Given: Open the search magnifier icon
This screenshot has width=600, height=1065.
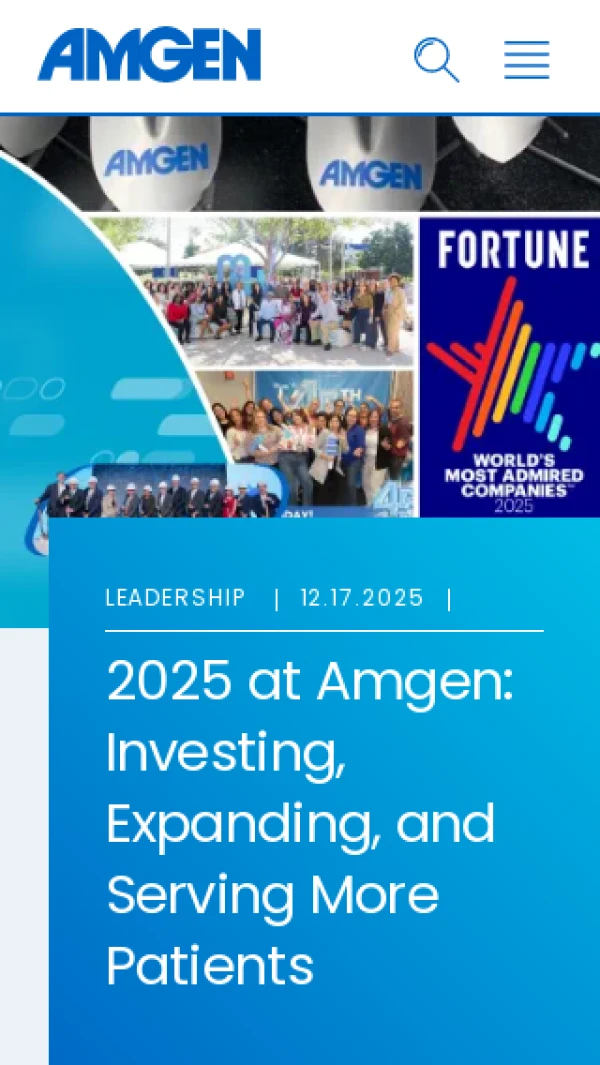Looking at the screenshot, I should 436,59.
